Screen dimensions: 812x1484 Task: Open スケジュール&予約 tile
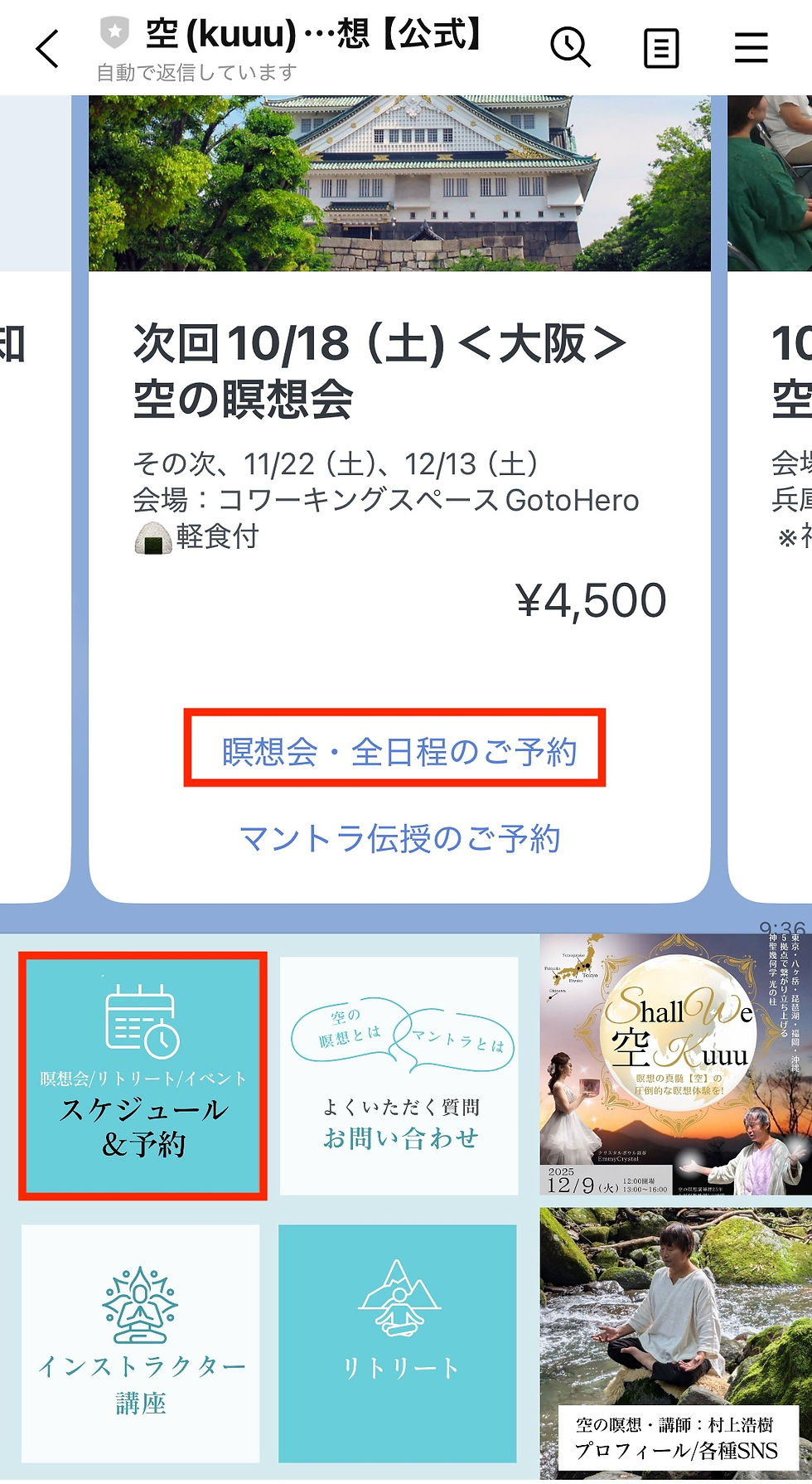tap(143, 1075)
